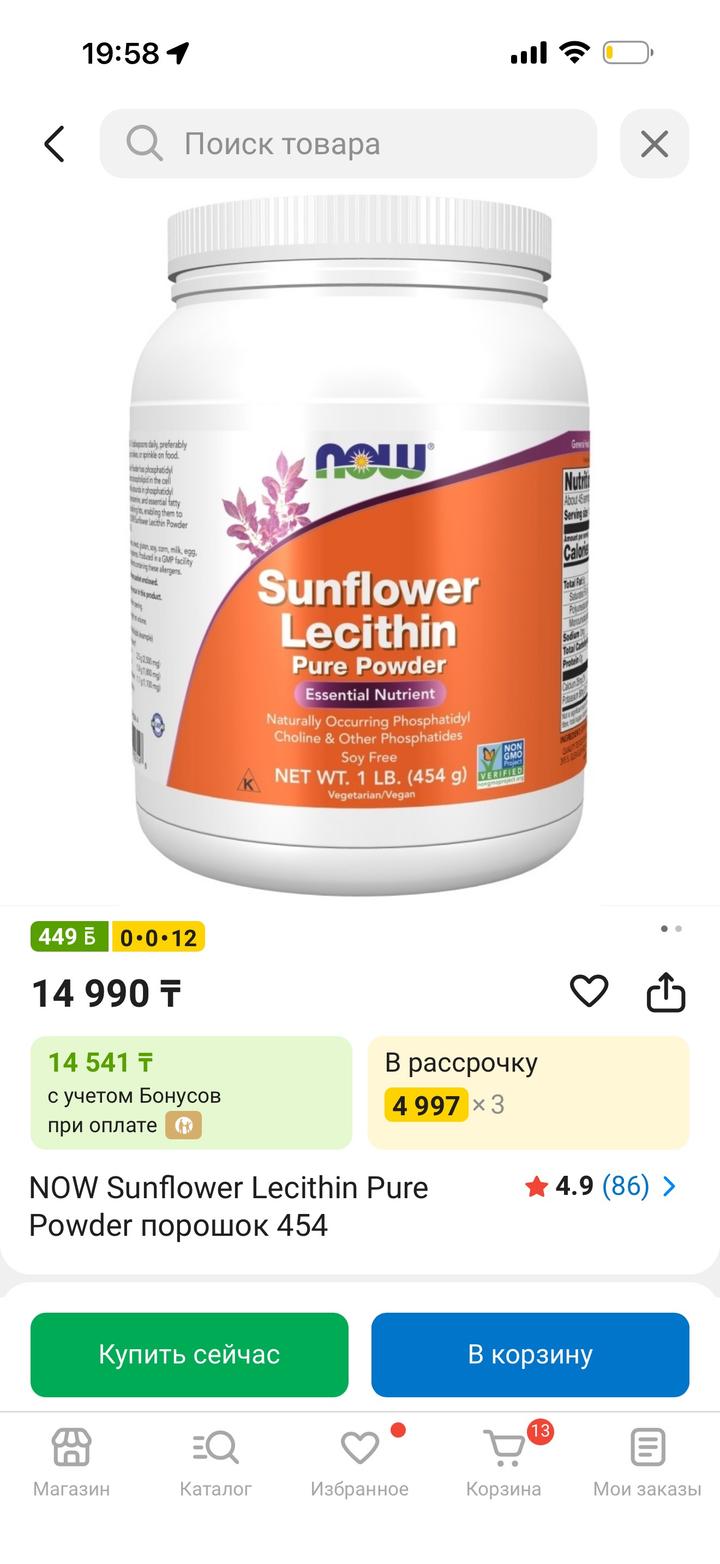Screen dimensions: 720x1564
Task: Close the product page with X
Action: pos(654,144)
